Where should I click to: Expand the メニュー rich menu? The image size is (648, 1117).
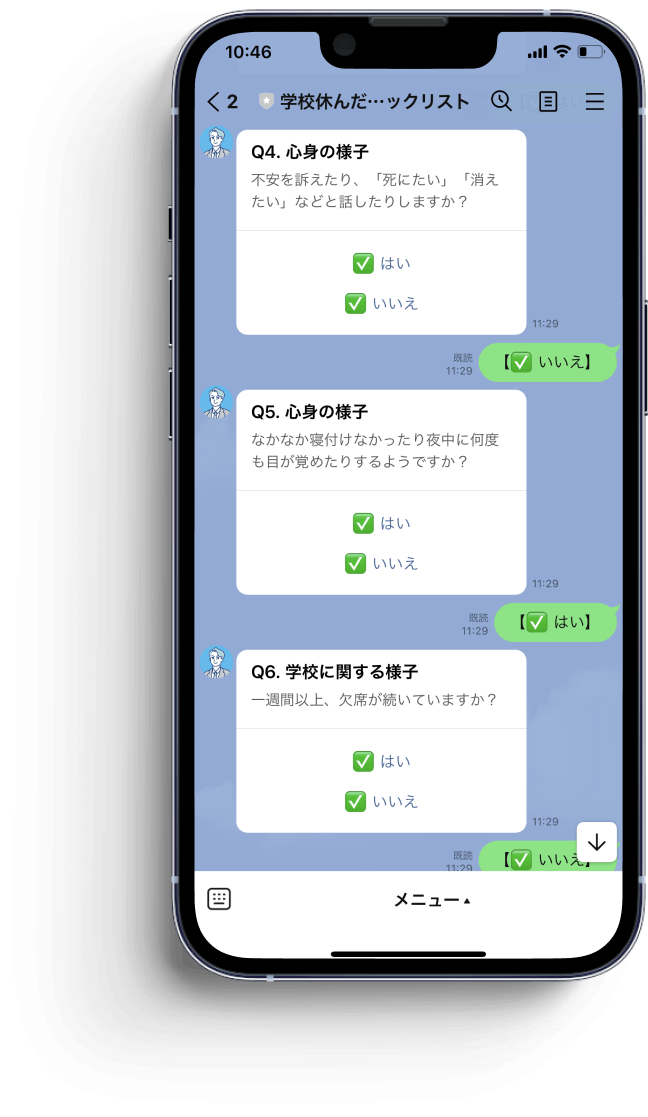[432, 900]
